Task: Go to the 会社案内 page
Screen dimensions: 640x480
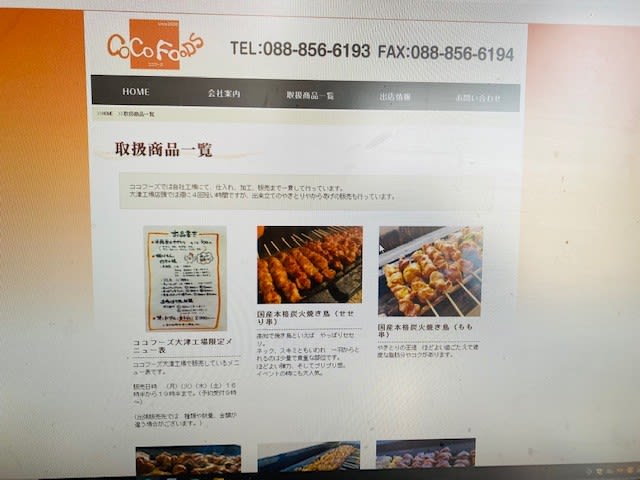Action: pos(224,94)
